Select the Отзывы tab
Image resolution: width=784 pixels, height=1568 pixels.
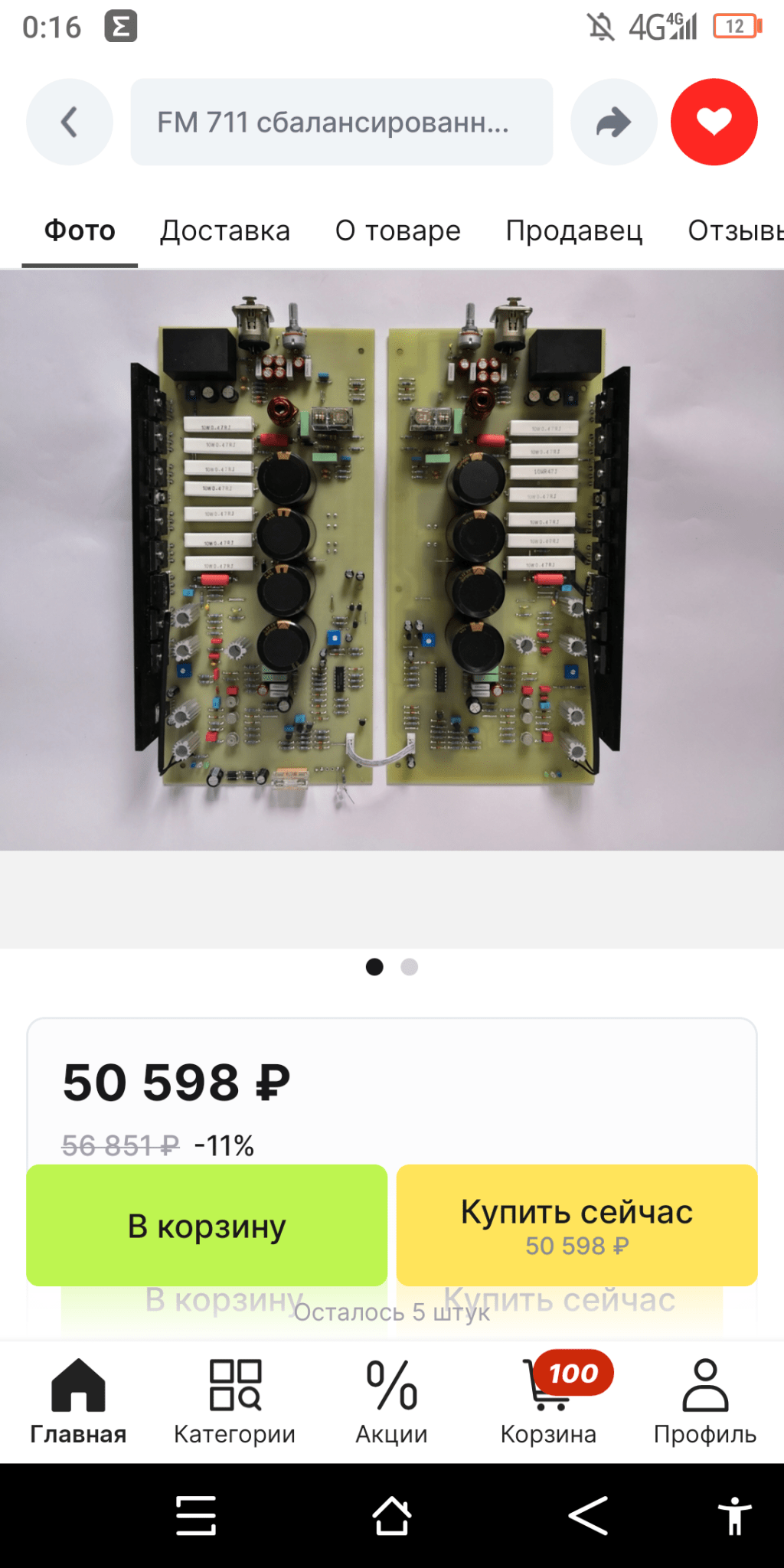point(735,230)
